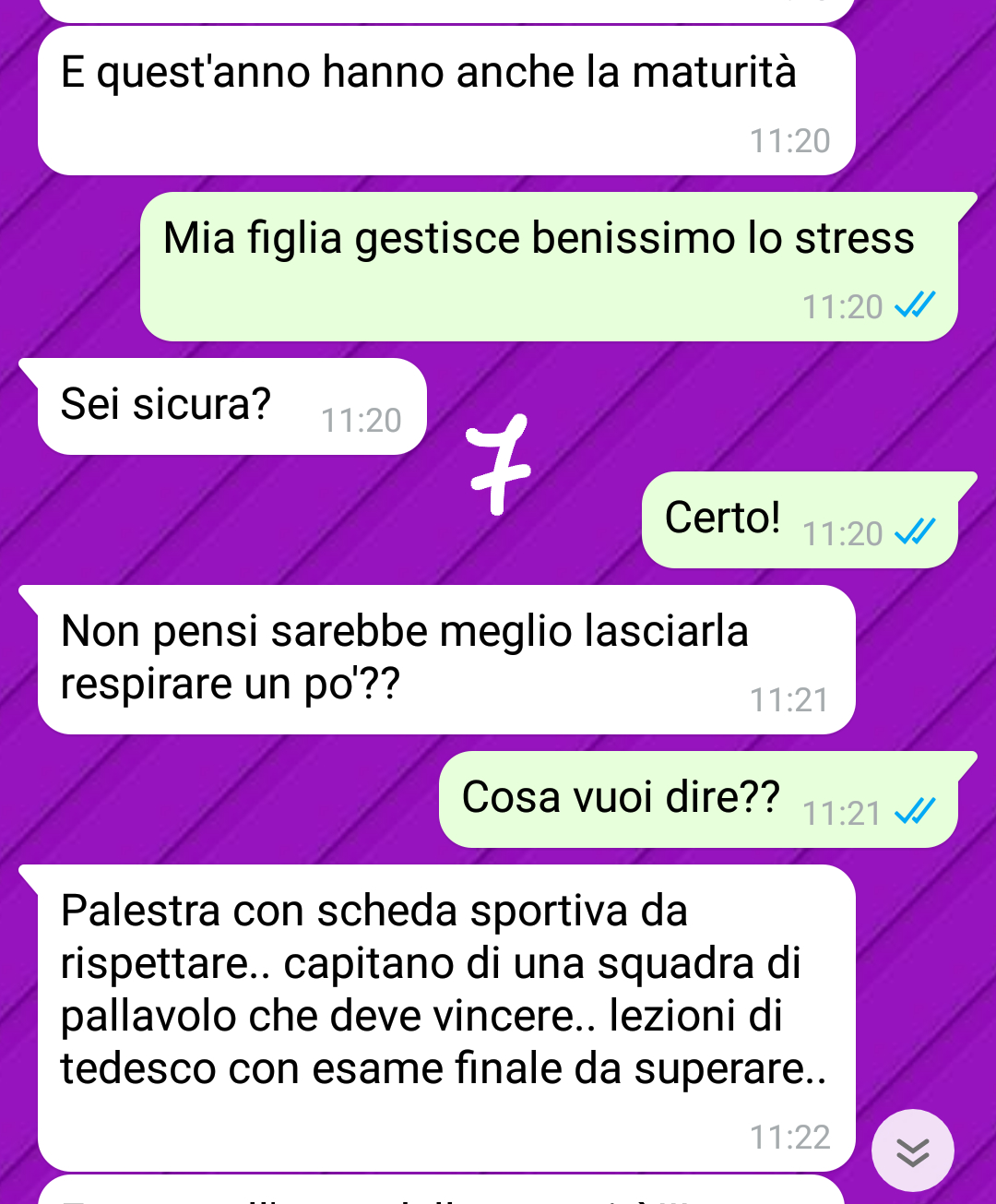The height and width of the screenshot is (1204, 996).
Task: Jump to the latest messages with the double-chevron button
Action: (912, 1150)
